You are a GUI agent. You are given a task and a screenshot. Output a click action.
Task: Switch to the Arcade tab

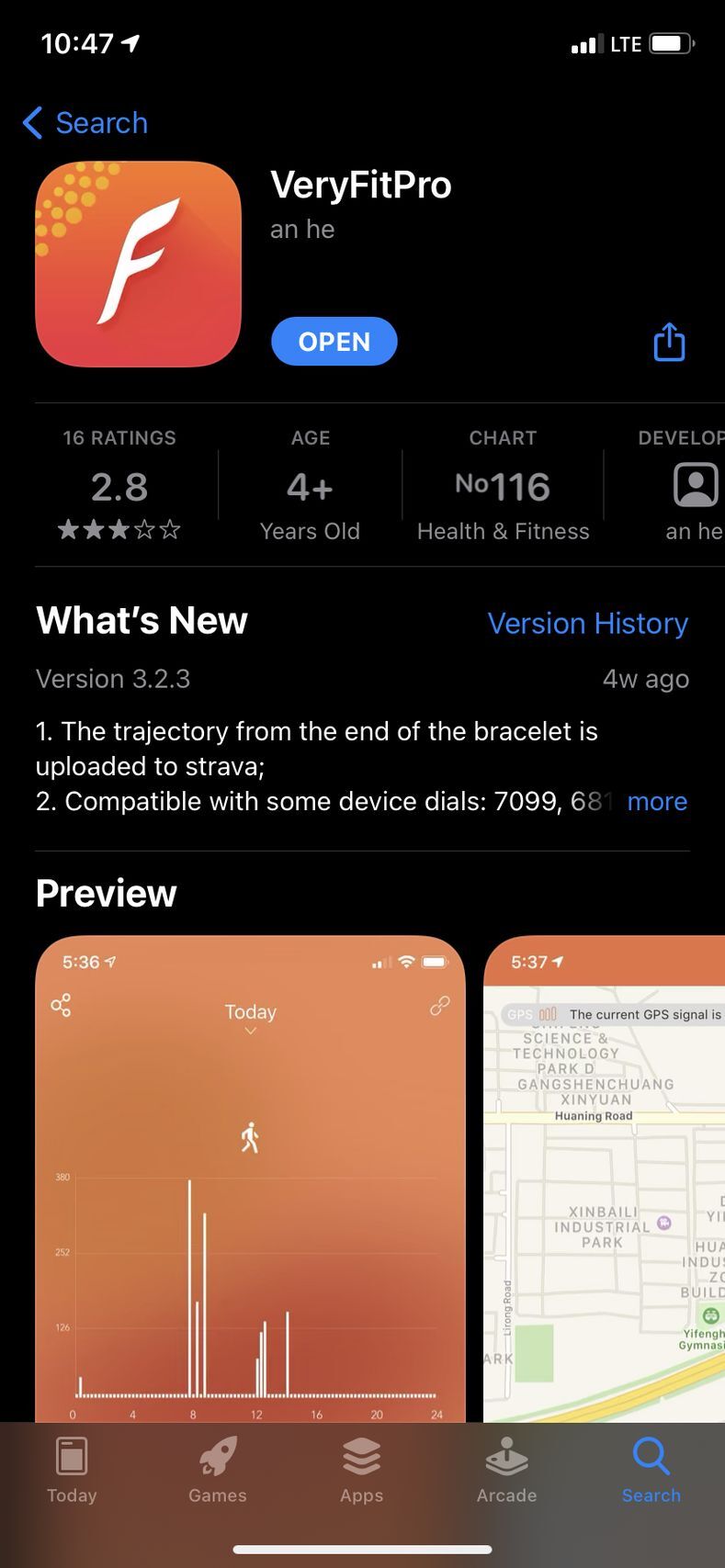506,1470
